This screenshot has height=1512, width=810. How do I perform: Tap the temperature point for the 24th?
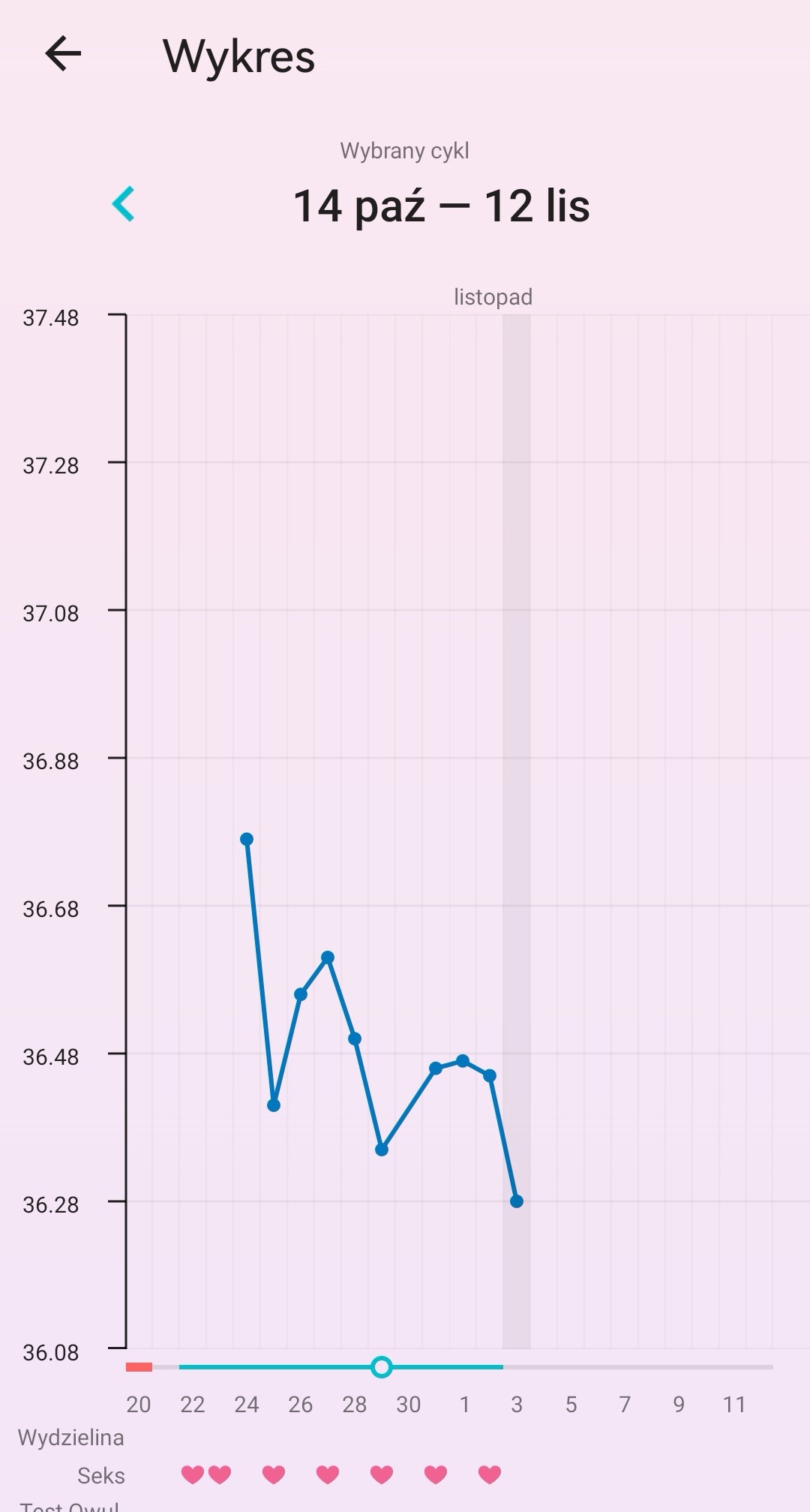pos(247,839)
